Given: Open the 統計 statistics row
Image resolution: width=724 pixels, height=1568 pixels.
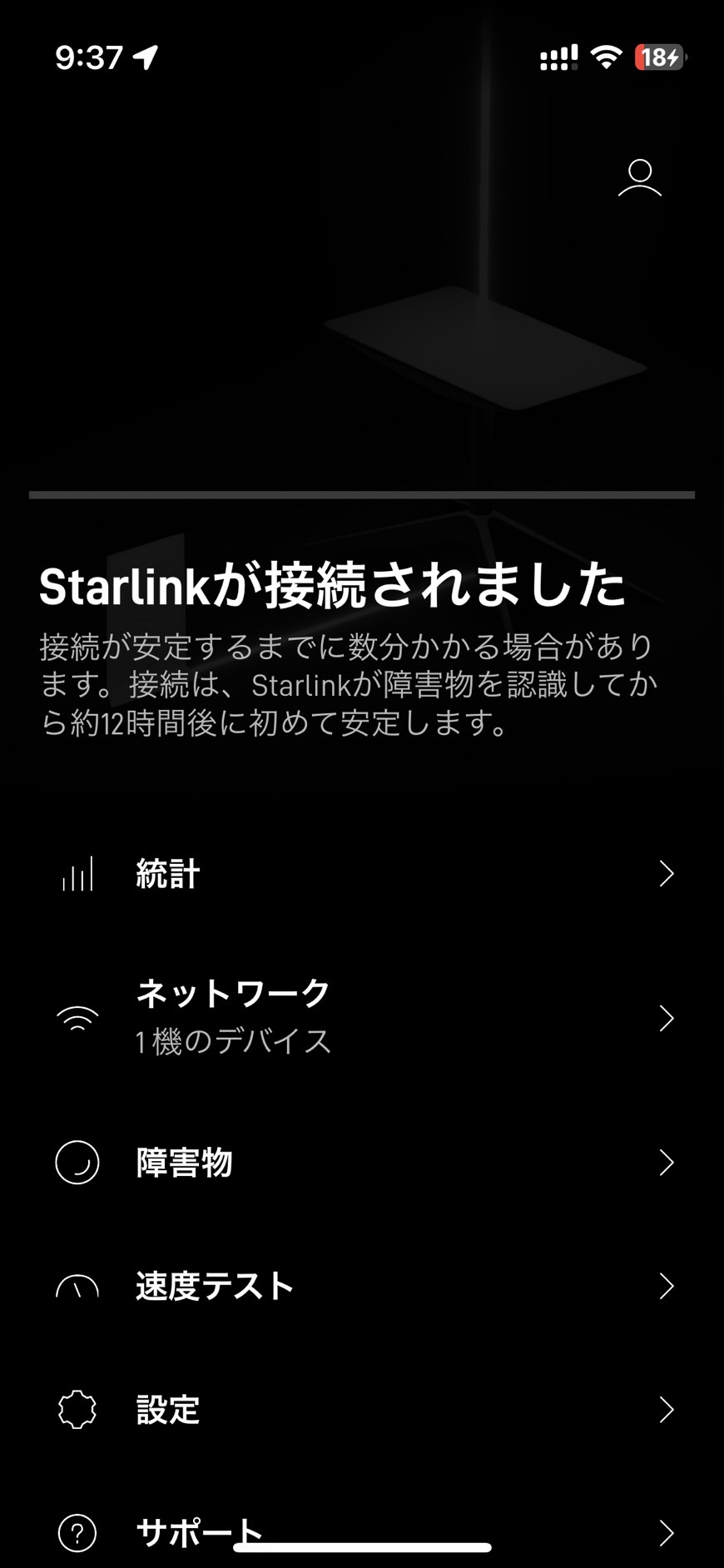Looking at the screenshot, I should [362, 874].
